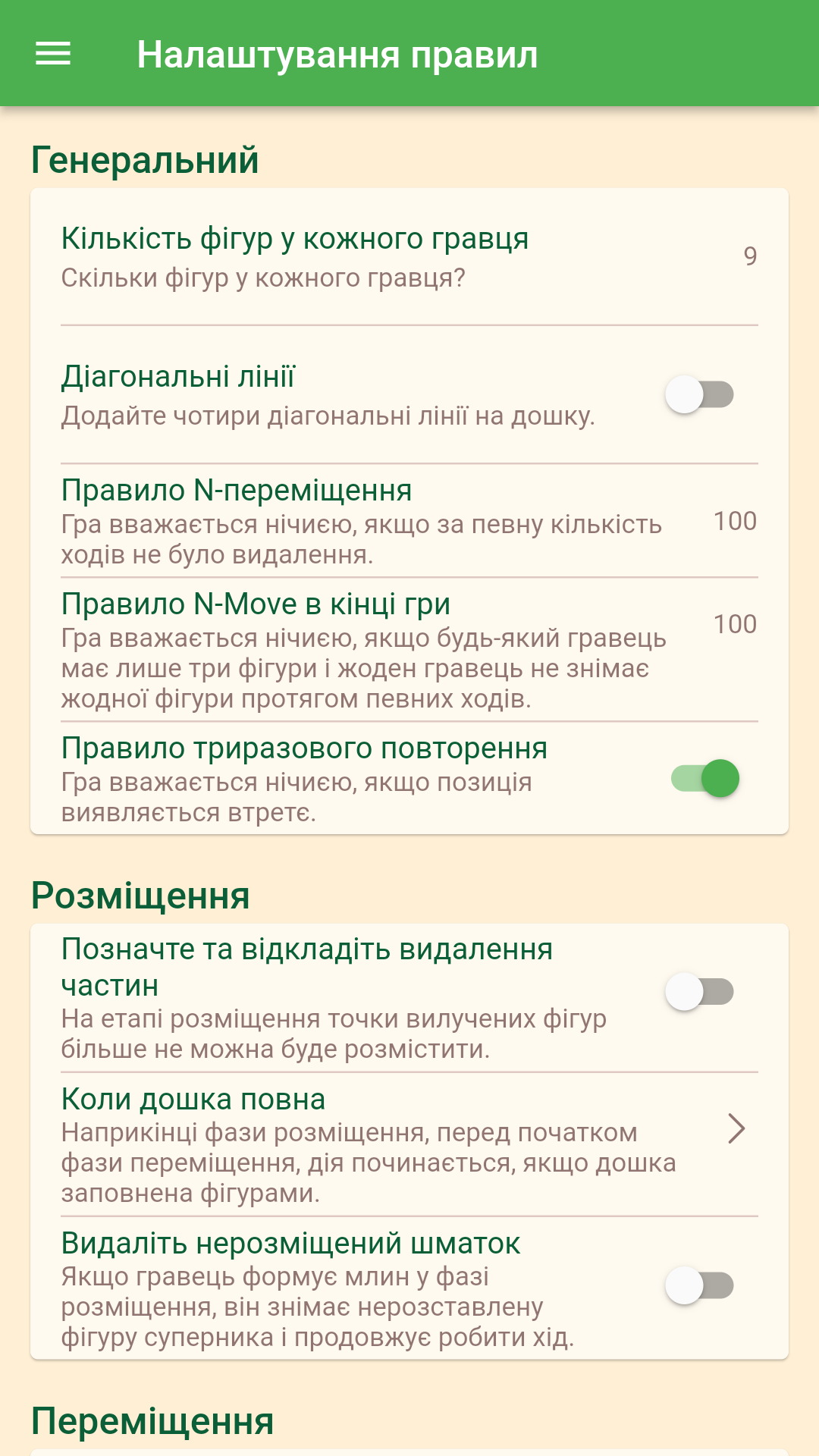The width and height of the screenshot is (819, 1456).
Task: Open Правило N-Move в кінці гри
Action: pos(409,649)
